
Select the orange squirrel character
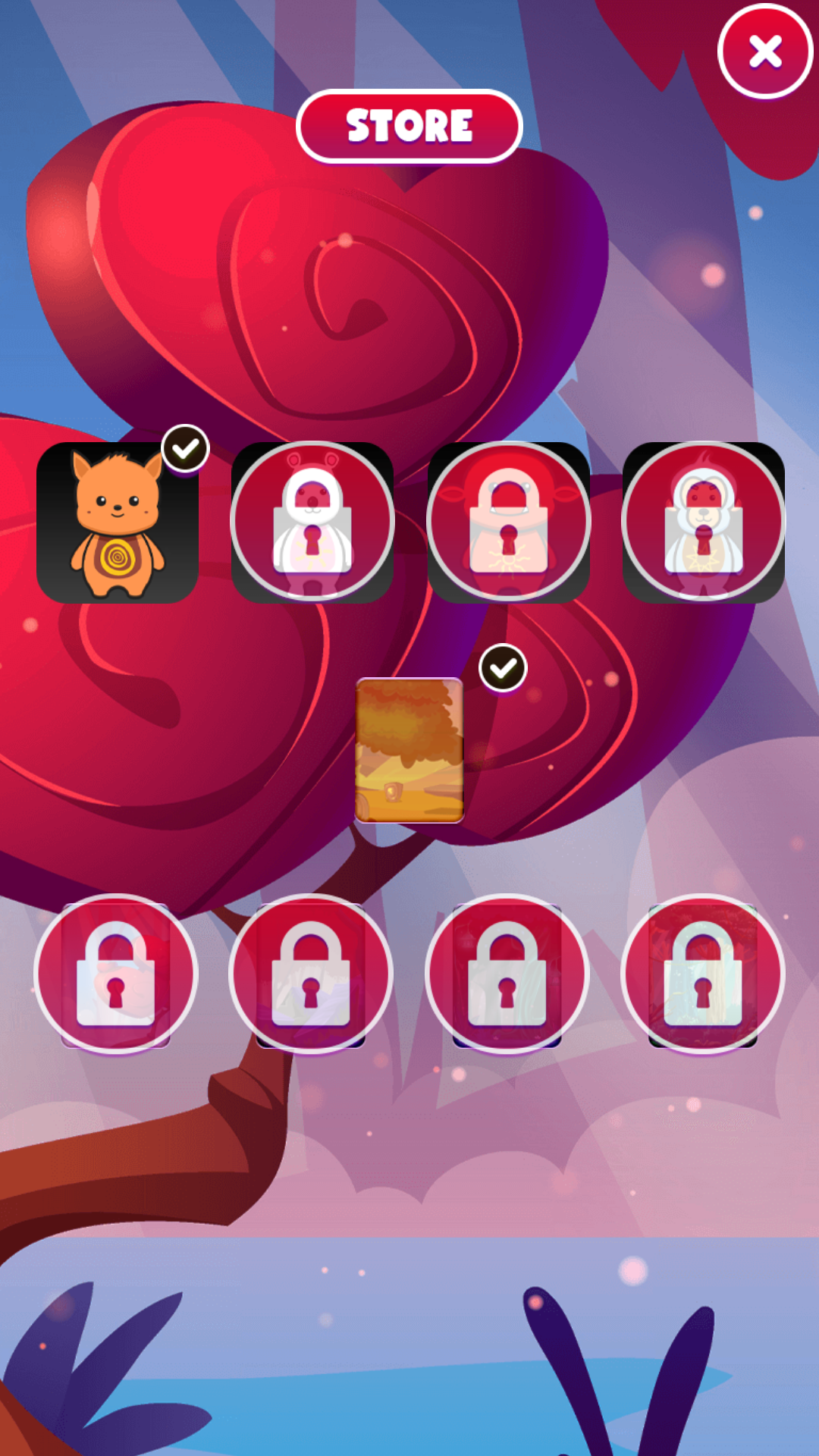[118, 519]
